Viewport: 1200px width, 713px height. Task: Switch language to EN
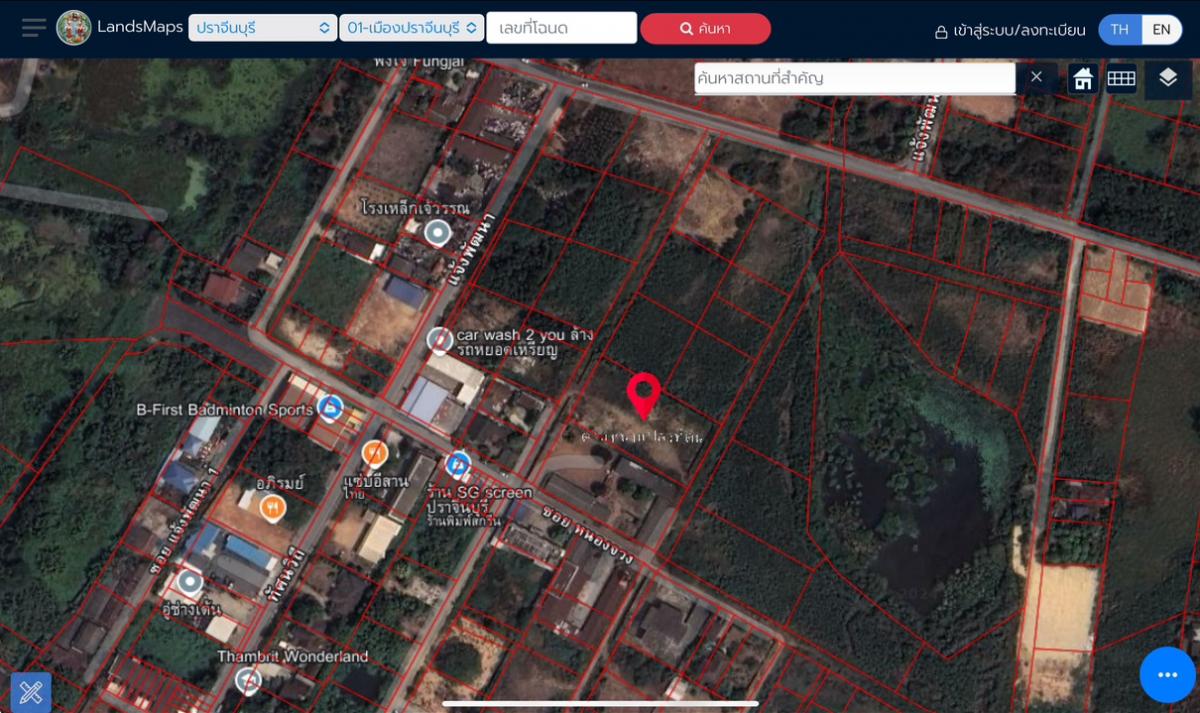(1161, 29)
